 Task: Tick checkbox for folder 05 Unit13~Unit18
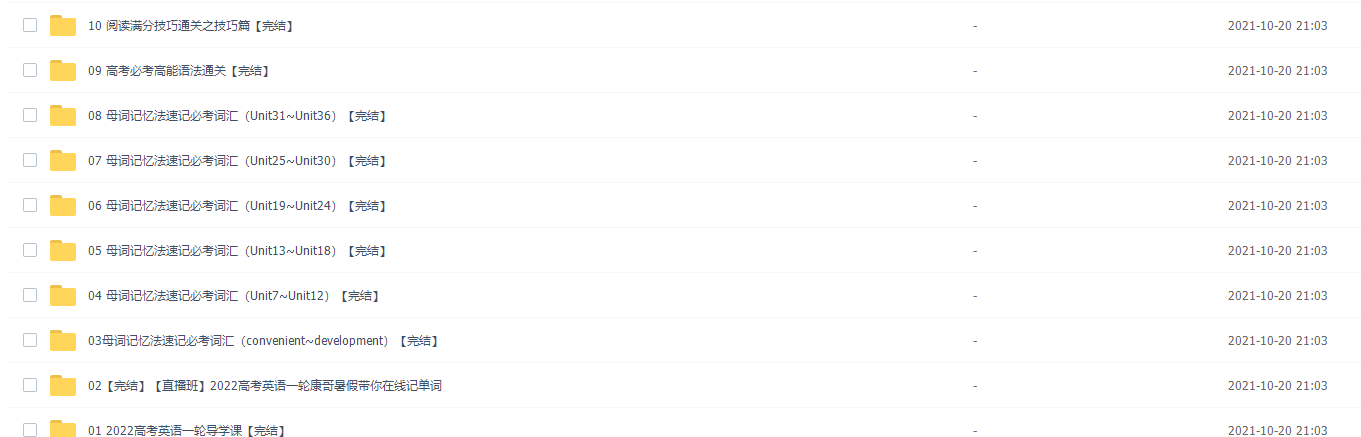(x=30, y=250)
